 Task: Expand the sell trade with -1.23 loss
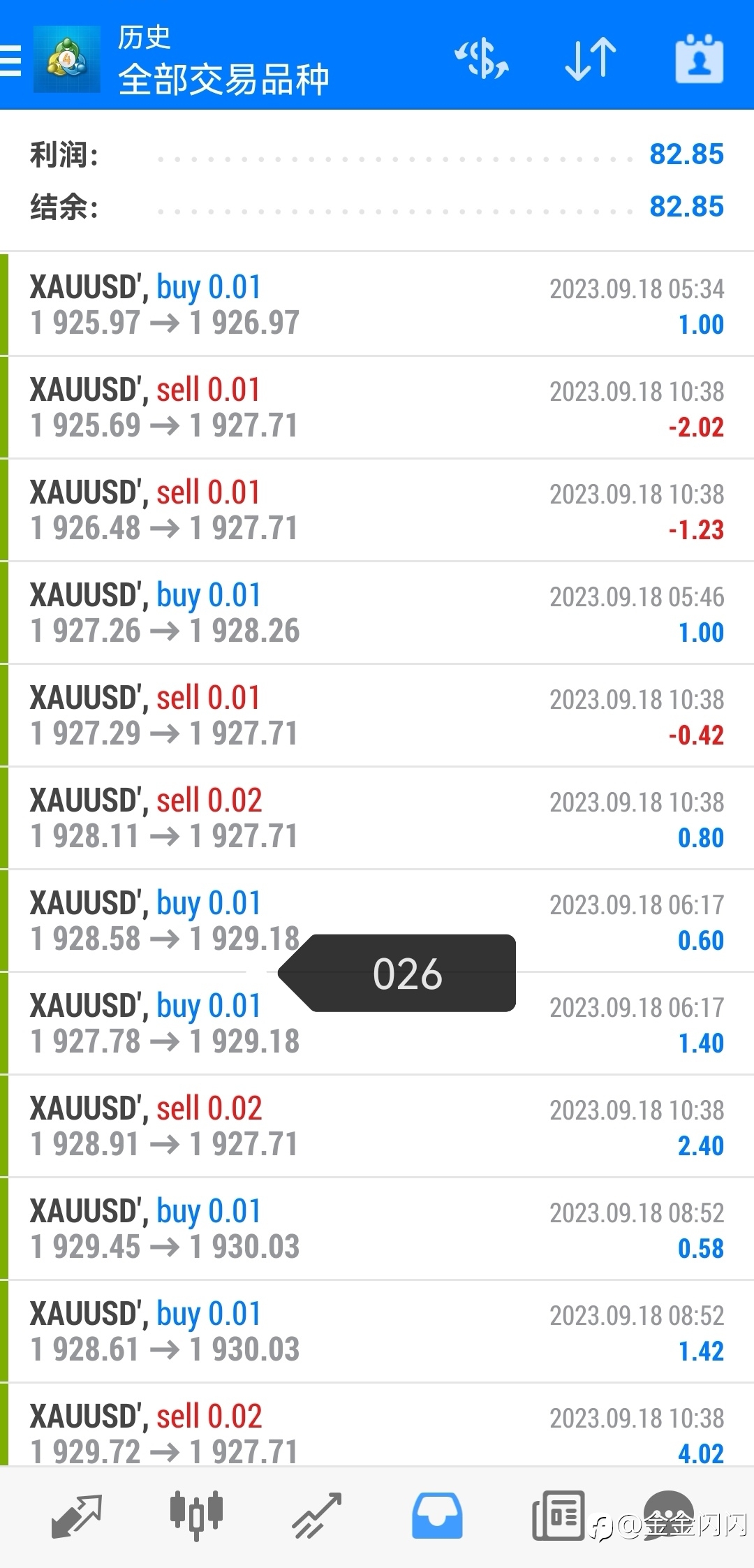point(377,510)
